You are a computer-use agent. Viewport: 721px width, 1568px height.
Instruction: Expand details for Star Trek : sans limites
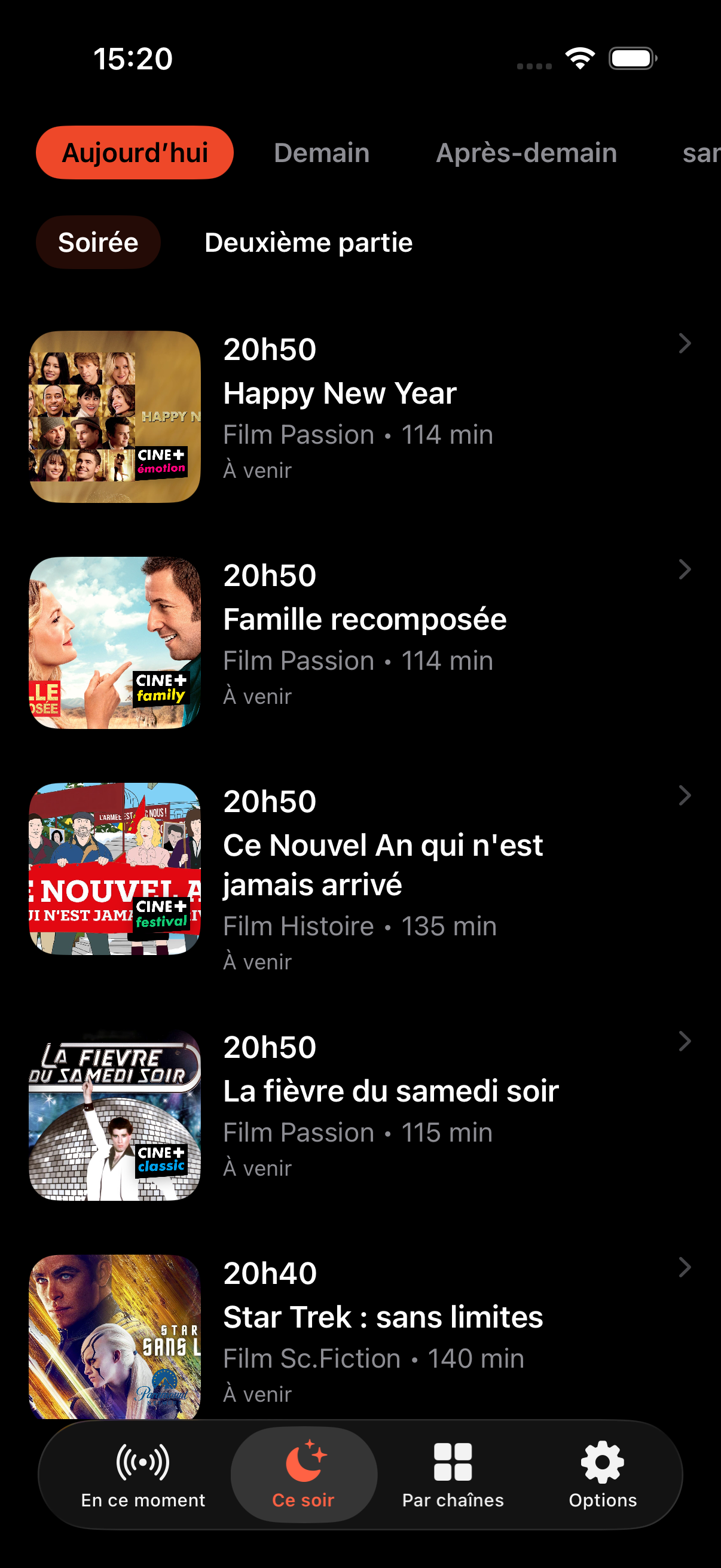pyautogui.click(x=686, y=1268)
